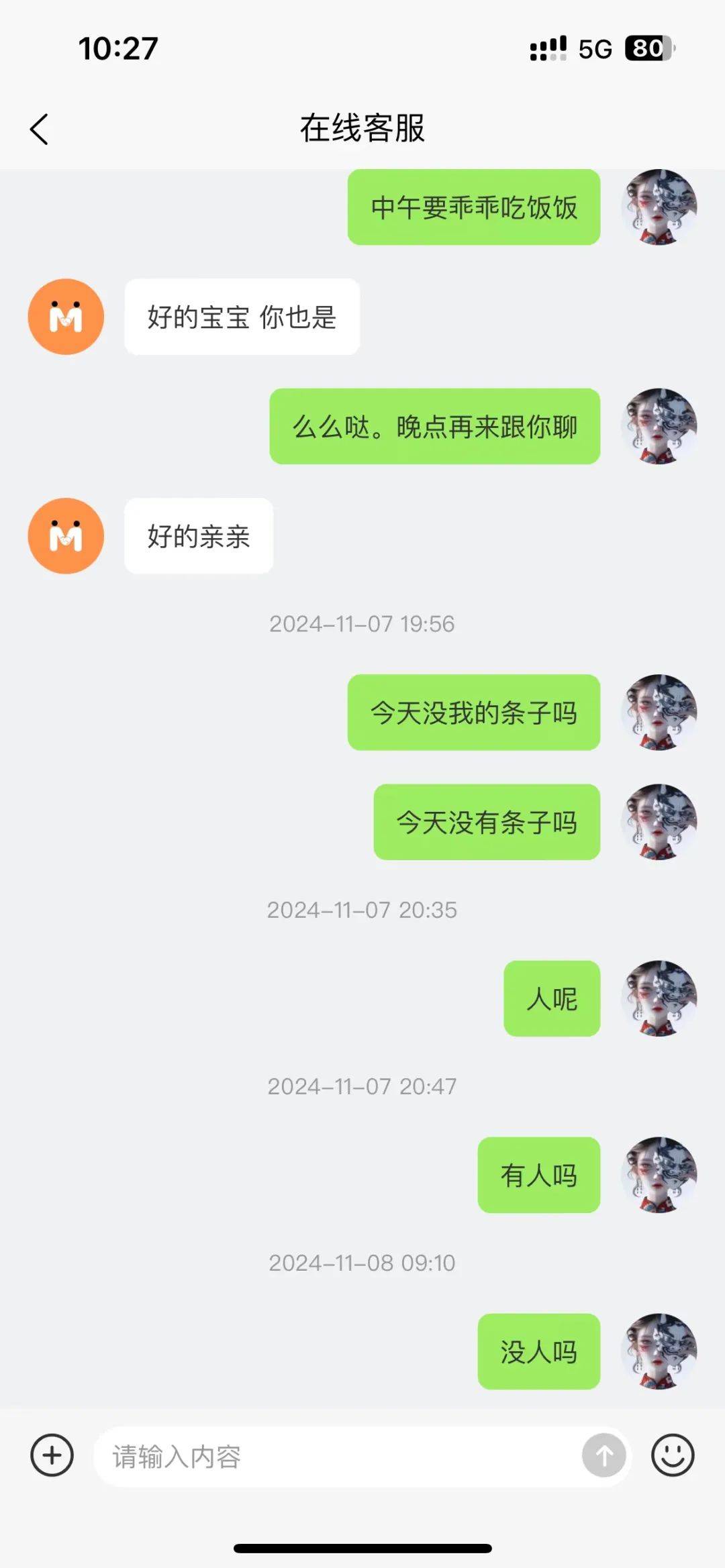Send the message with the arrow button
The width and height of the screenshot is (725, 1568).
coord(603,1455)
